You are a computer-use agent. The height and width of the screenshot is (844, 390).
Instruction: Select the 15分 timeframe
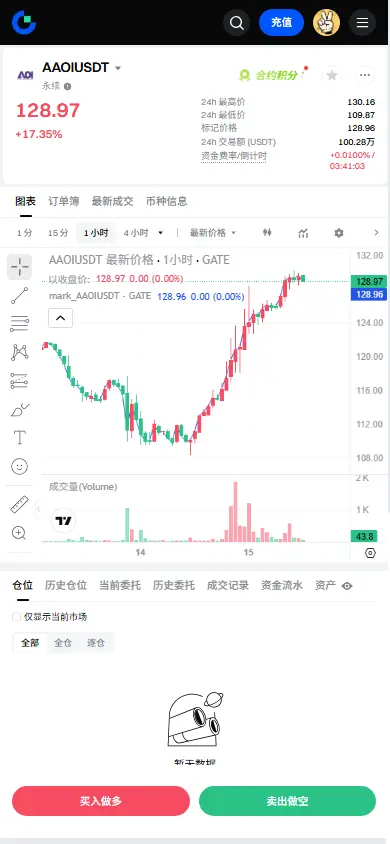(x=58, y=233)
